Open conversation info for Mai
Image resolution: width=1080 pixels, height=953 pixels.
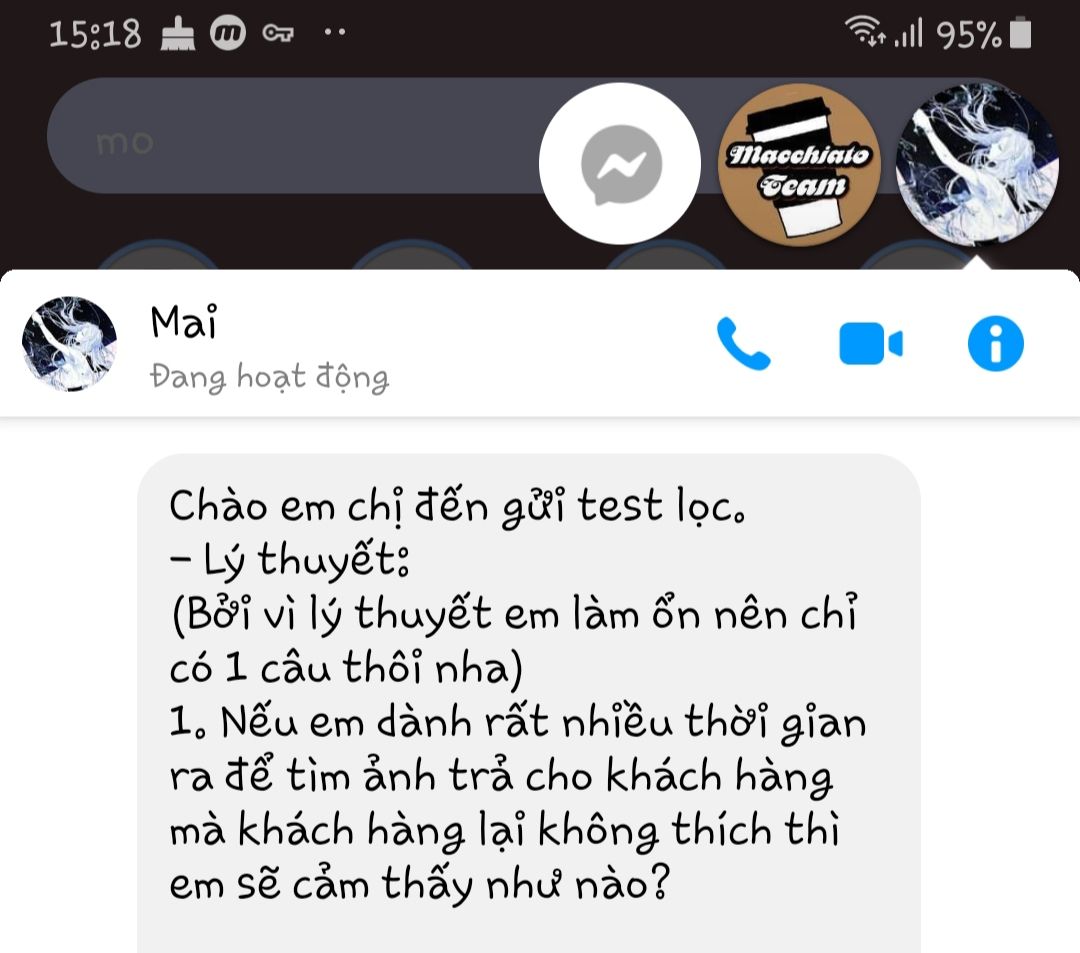[x=995, y=345]
